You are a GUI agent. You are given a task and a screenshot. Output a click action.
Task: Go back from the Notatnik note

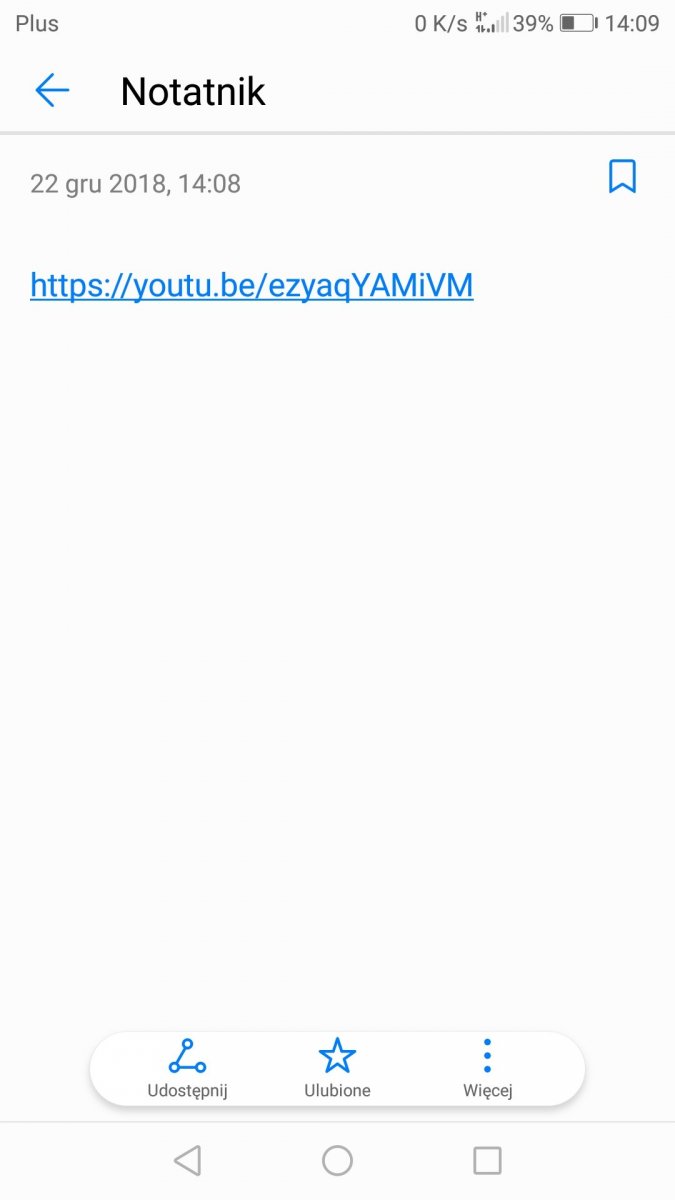(52, 91)
